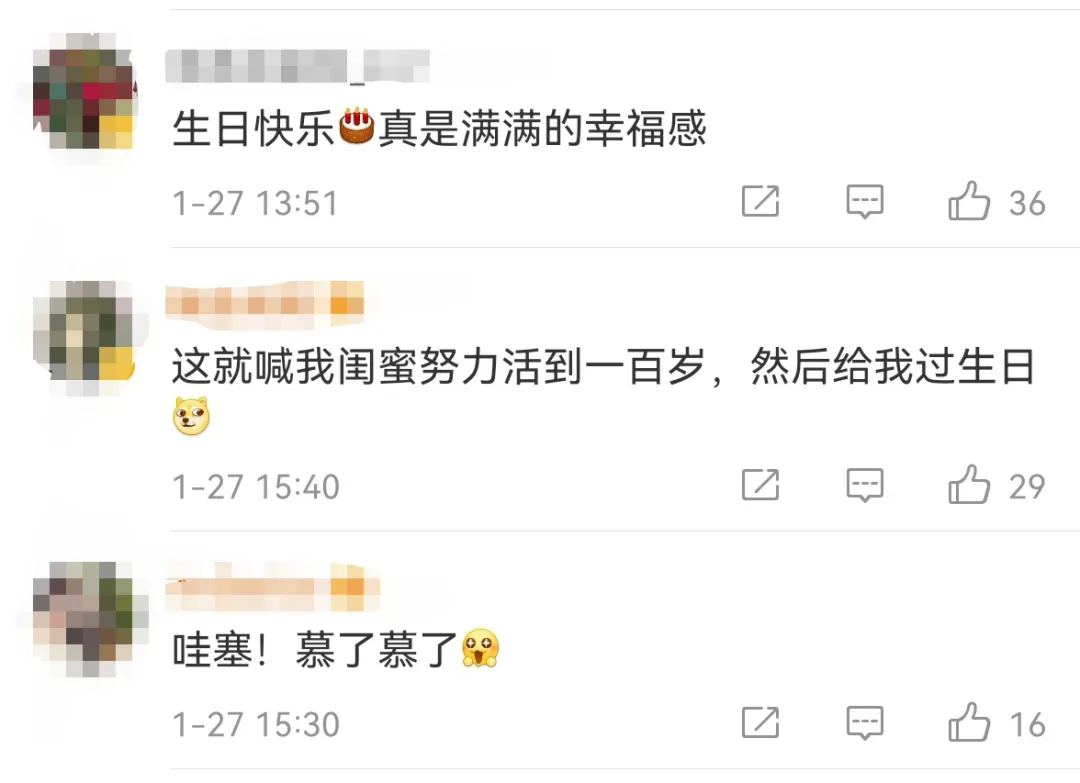
Task: Like the 生日快乐 comment
Action: [969, 201]
